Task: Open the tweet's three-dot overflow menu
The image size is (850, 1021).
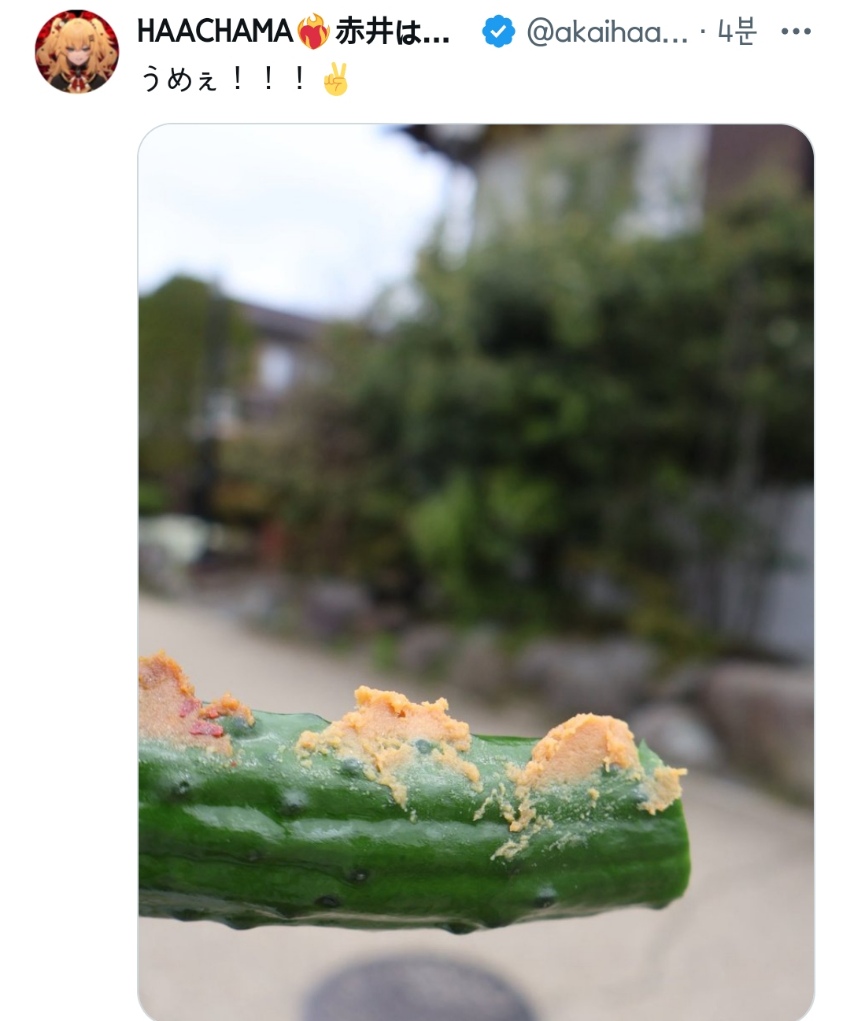Action: point(795,31)
